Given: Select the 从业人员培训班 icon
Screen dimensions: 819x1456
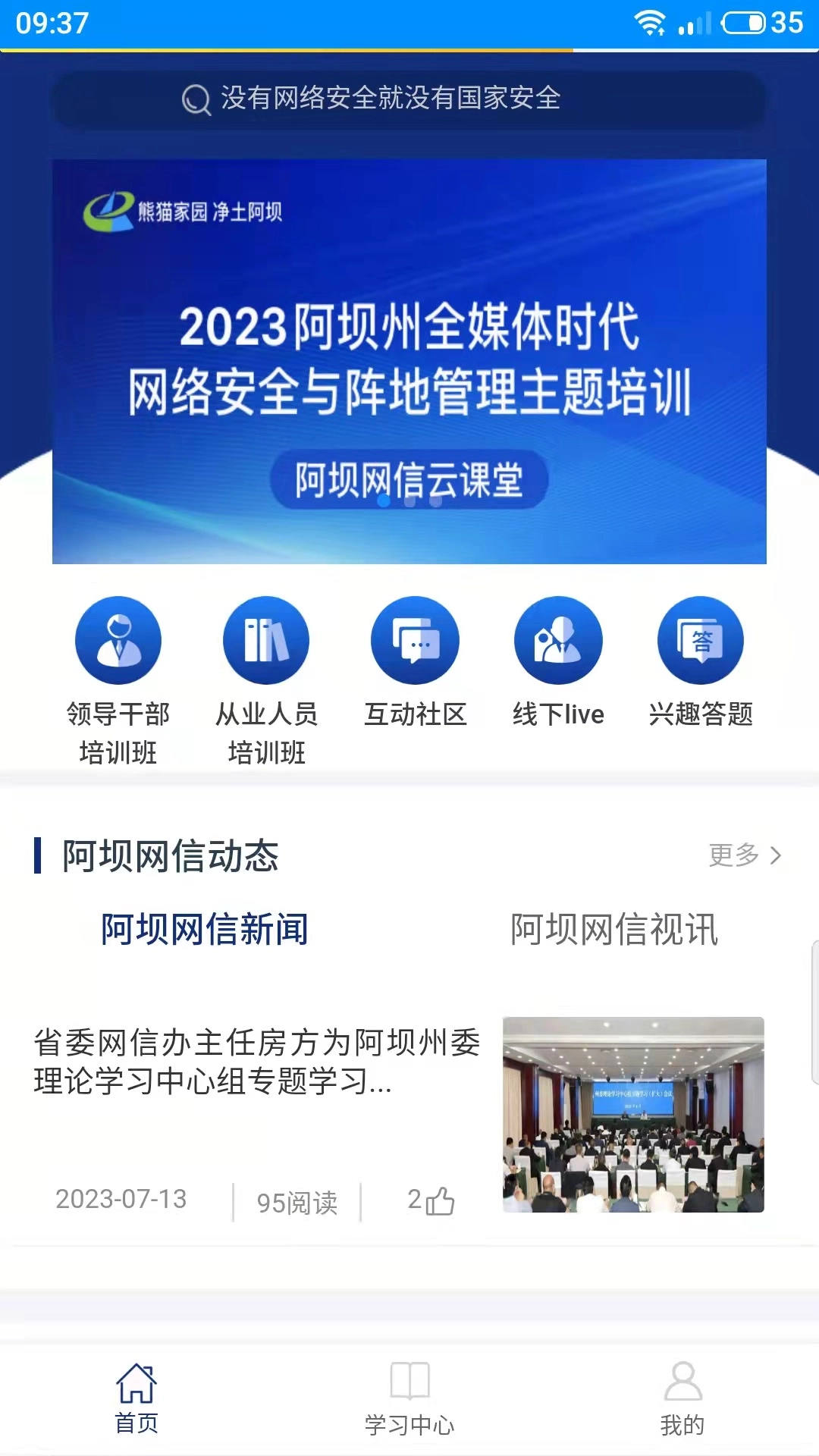Looking at the screenshot, I should point(265,641).
